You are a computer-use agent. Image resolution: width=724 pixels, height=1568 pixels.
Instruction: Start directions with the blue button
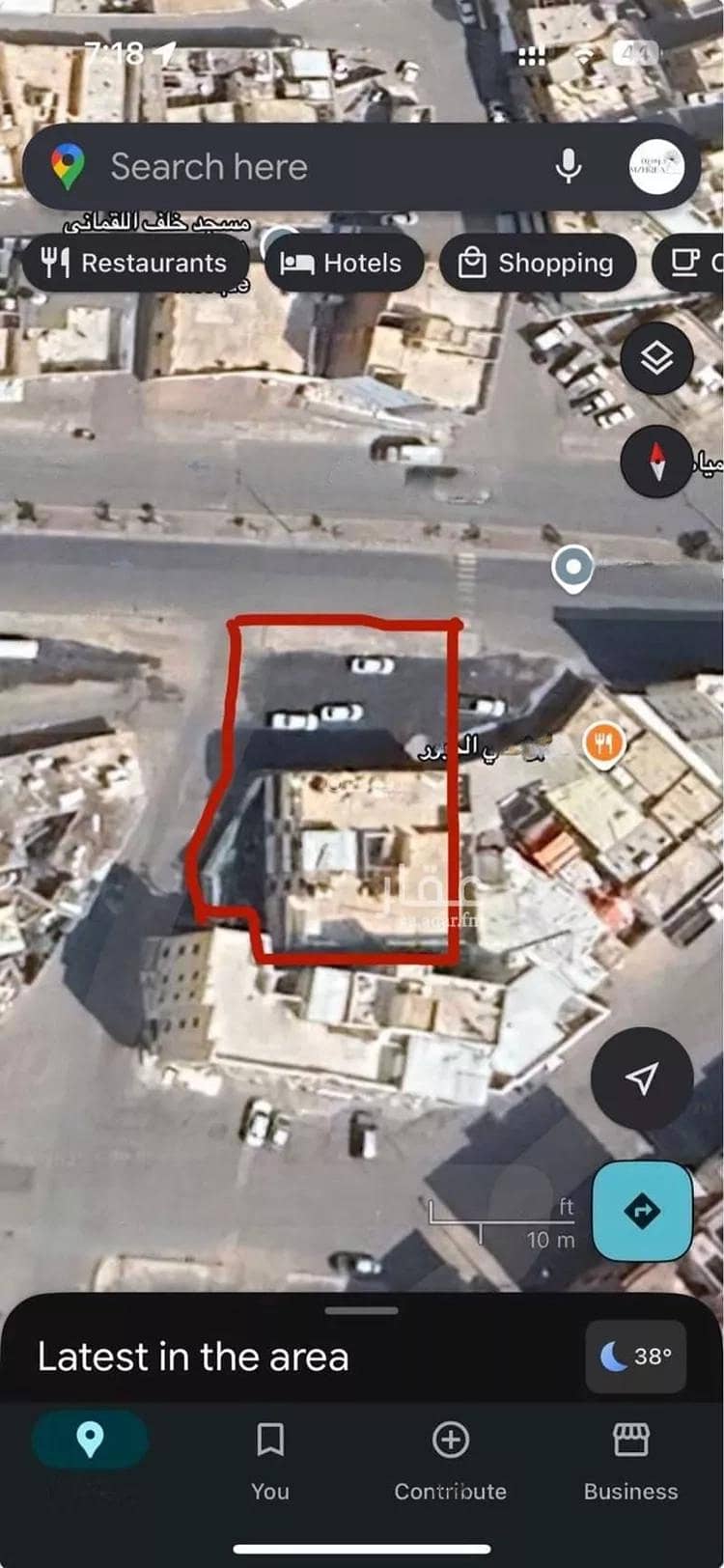642,1211
